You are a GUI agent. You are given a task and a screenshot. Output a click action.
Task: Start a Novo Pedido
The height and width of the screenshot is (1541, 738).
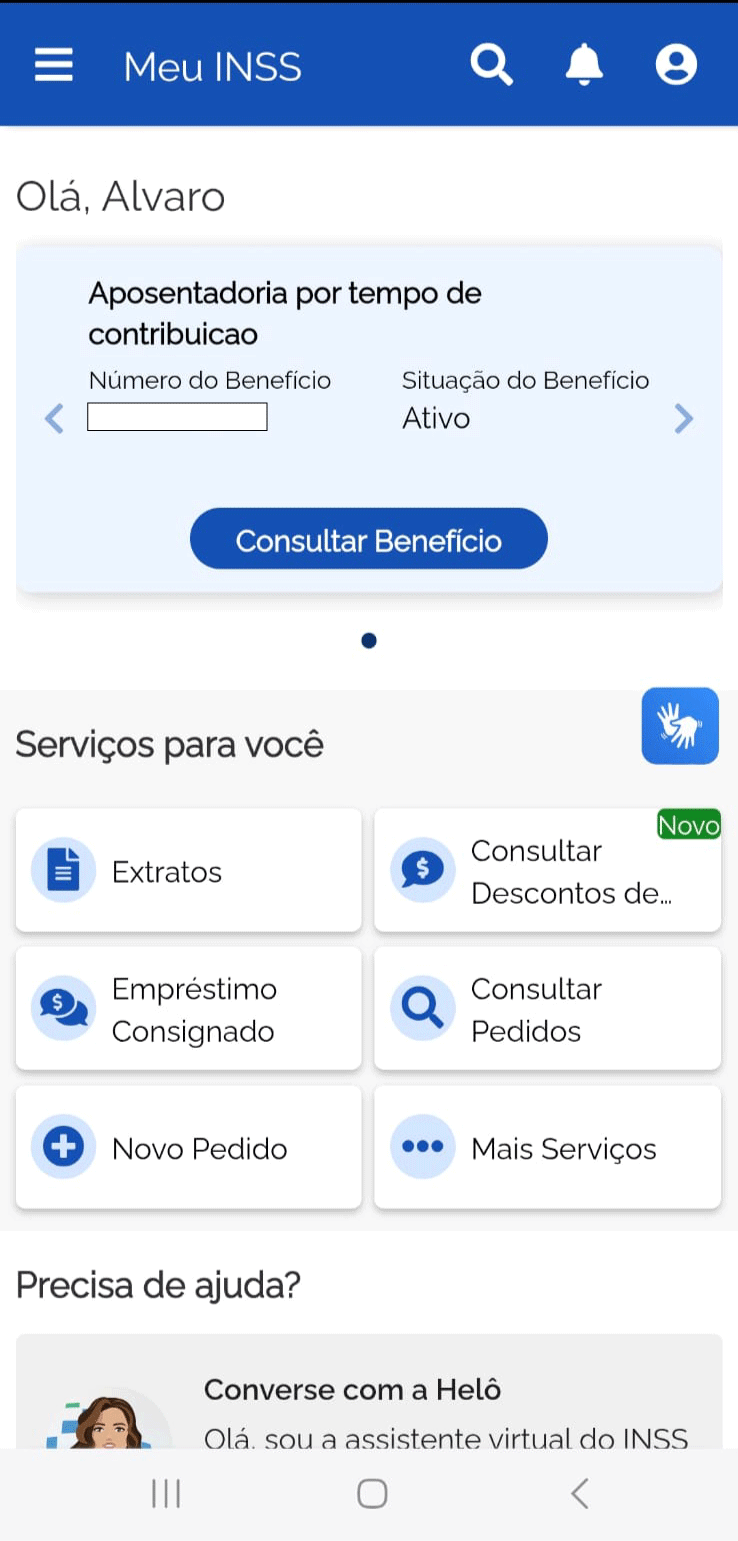[x=188, y=1148]
